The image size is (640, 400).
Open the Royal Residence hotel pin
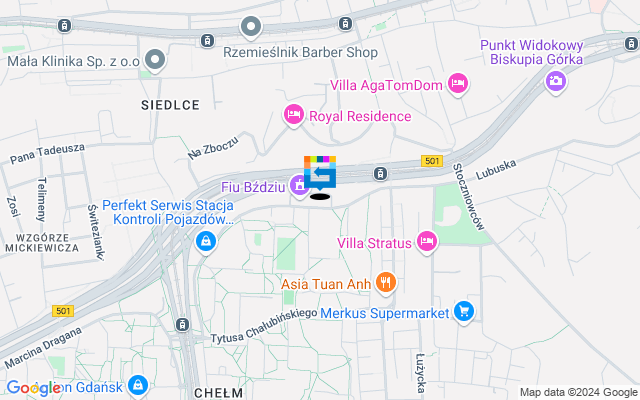pos(293,116)
